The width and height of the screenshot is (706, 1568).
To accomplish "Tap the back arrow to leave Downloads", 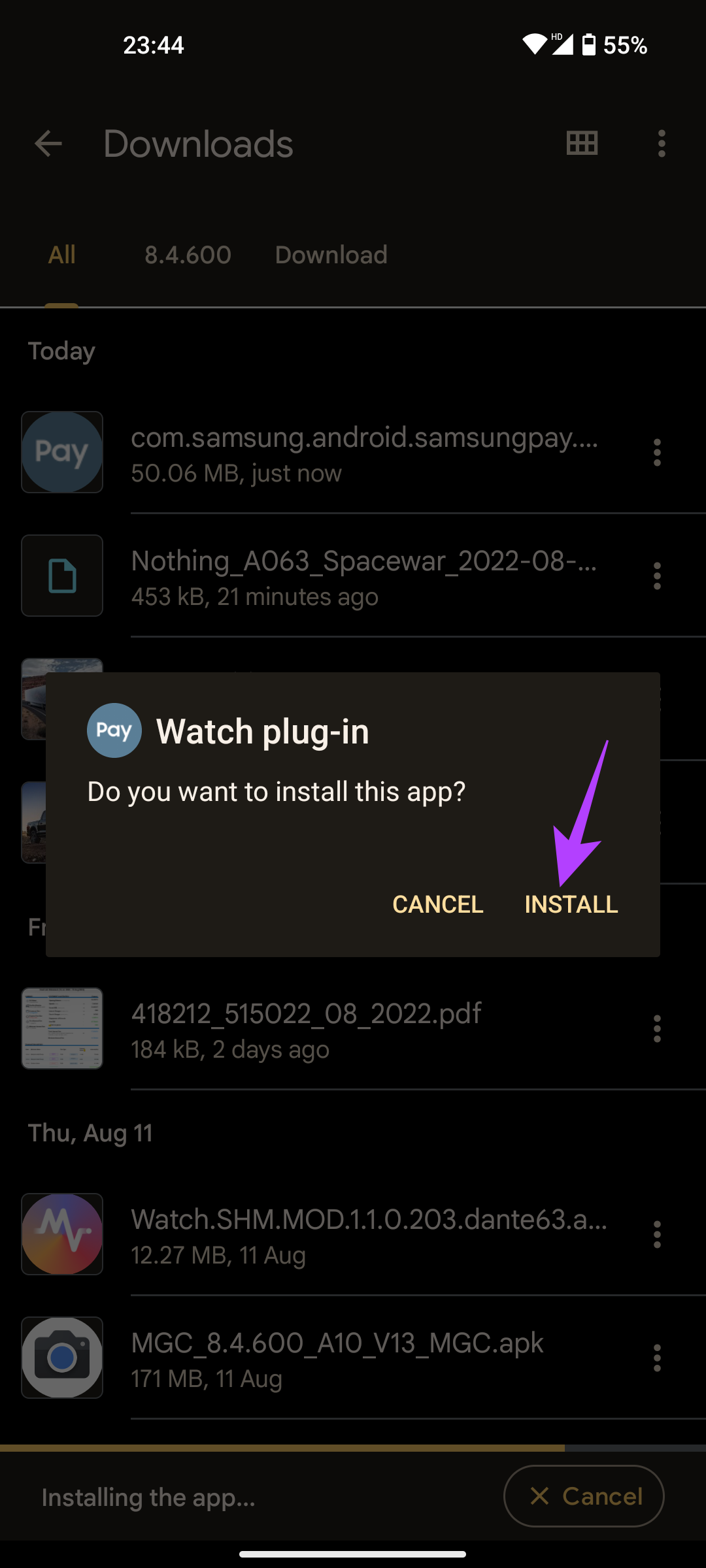I will pos(48,144).
